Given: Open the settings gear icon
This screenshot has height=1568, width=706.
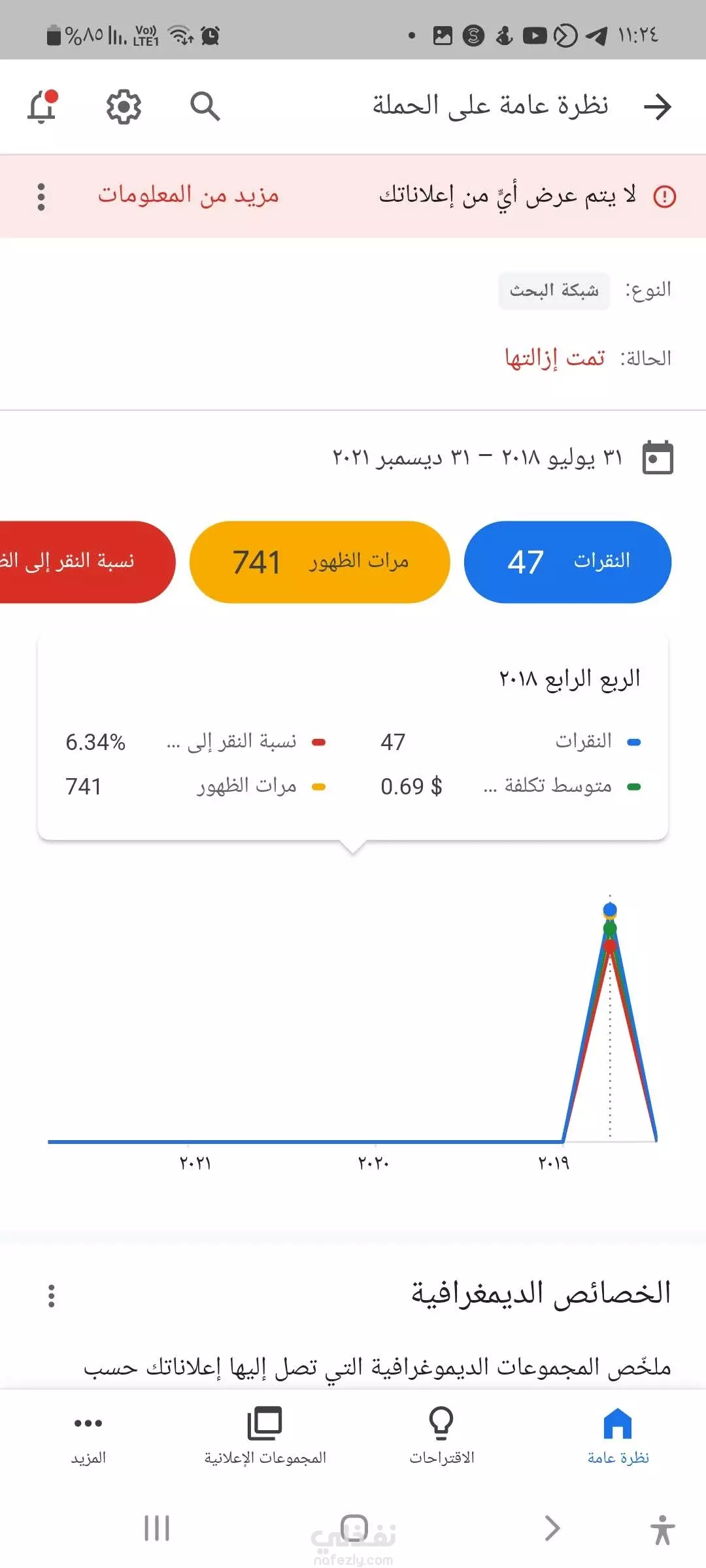Looking at the screenshot, I should tap(124, 106).
